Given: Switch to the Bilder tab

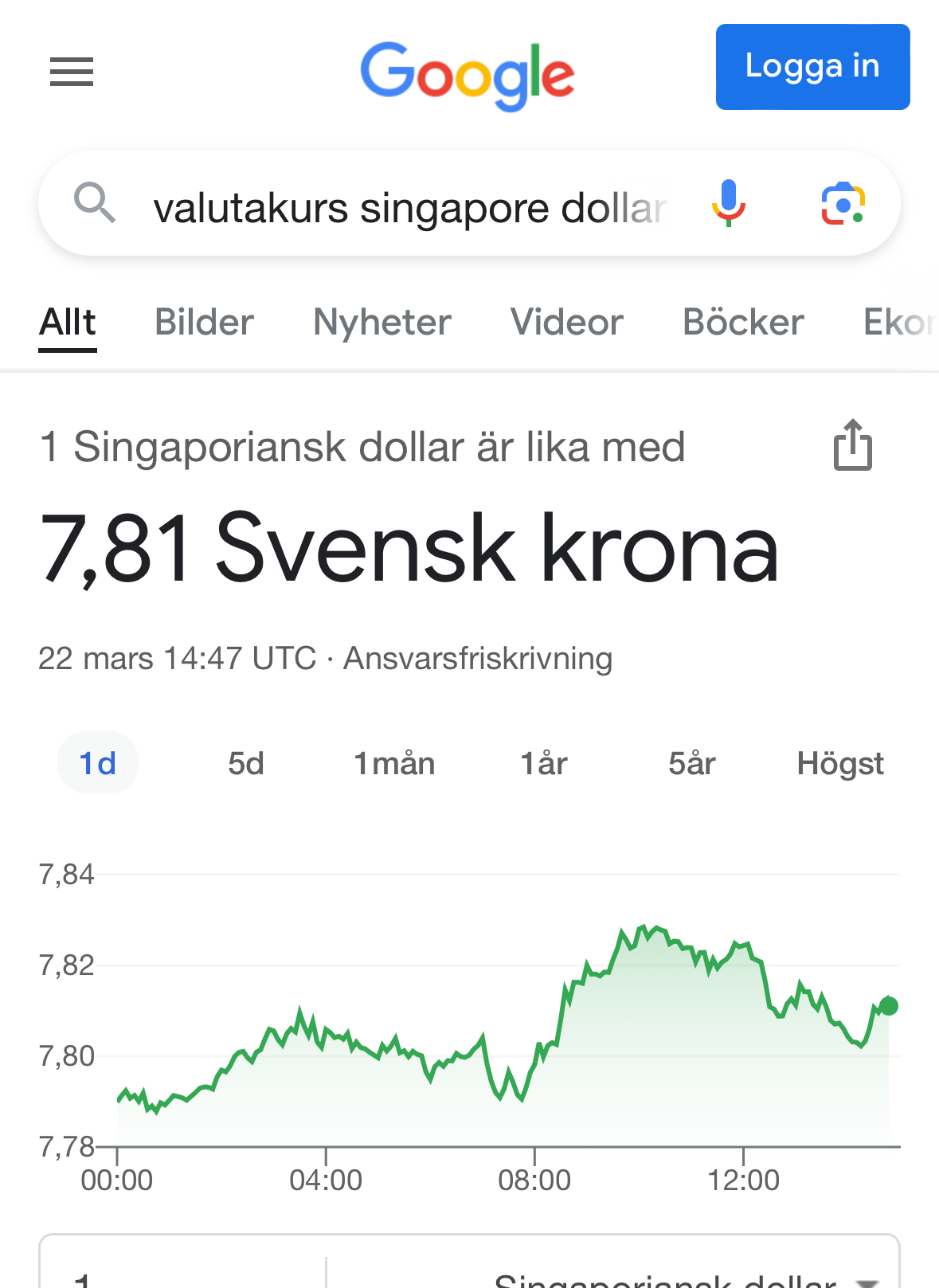Looking at the screenshot, I should tap(204, 323).
